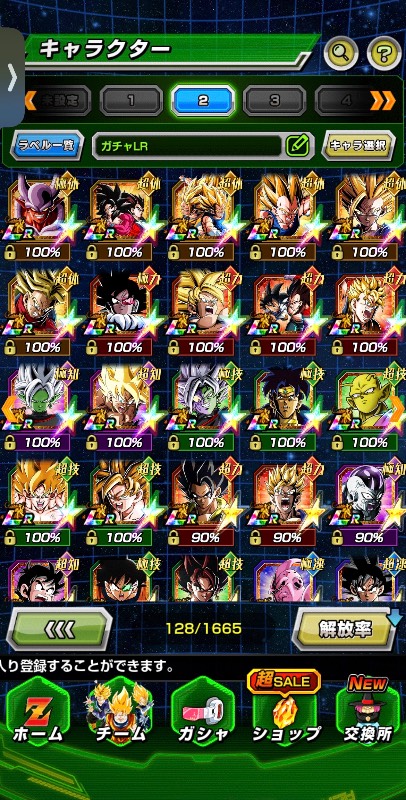The width and height of the screenshot is (406, 800).
Task: Open the magnifying glass search icon
Action: (x=341, y=52)
